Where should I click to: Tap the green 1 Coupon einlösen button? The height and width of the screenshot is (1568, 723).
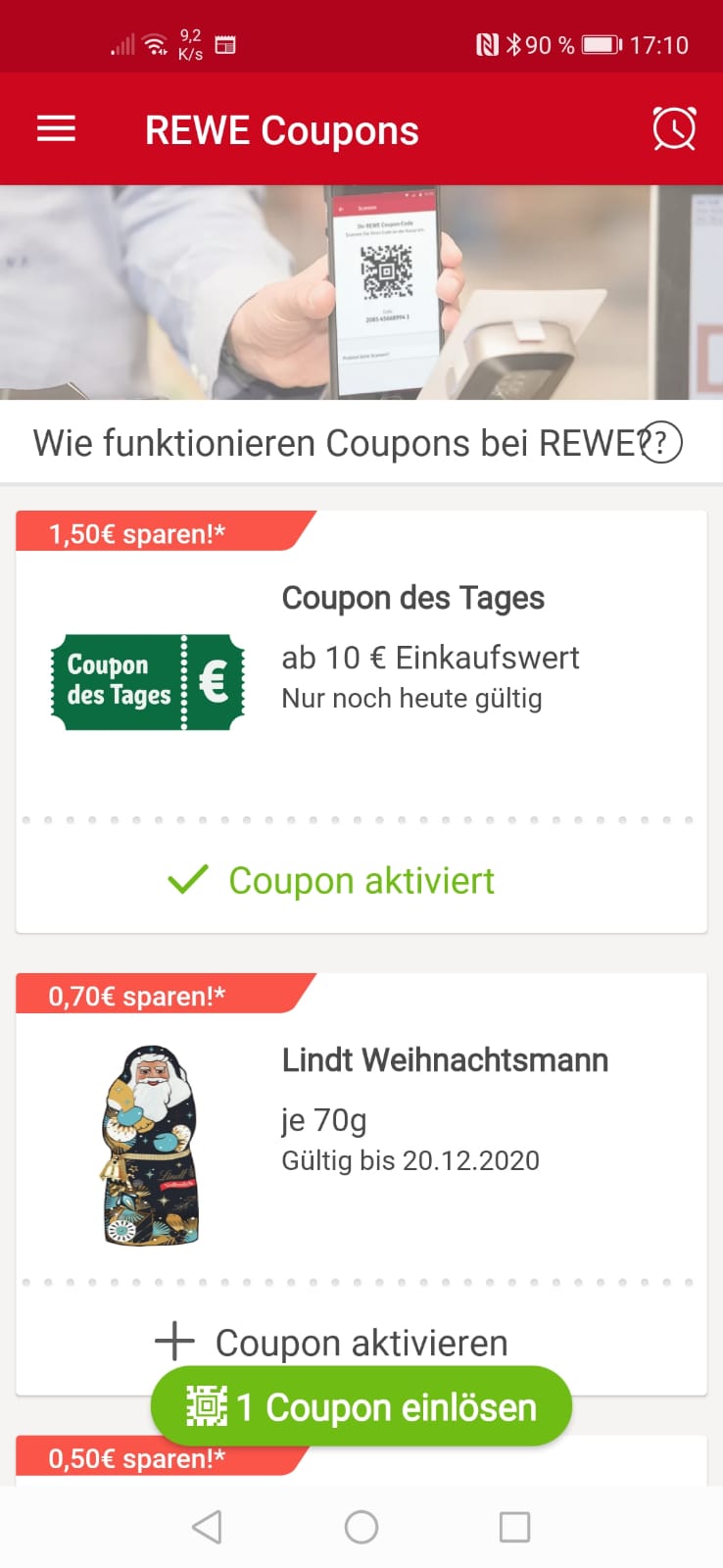361,1406
